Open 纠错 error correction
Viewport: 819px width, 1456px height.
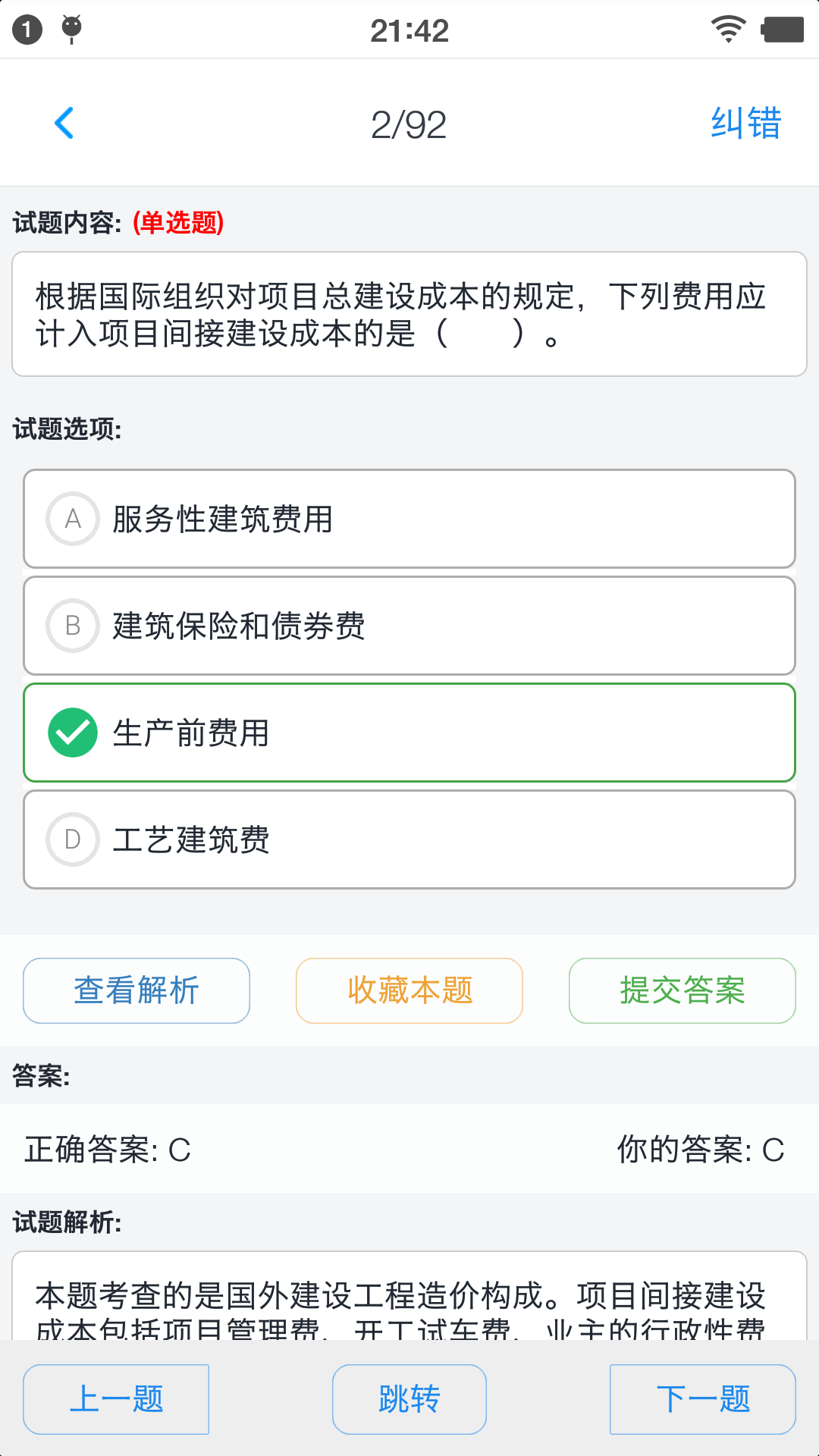coord(745,123)
